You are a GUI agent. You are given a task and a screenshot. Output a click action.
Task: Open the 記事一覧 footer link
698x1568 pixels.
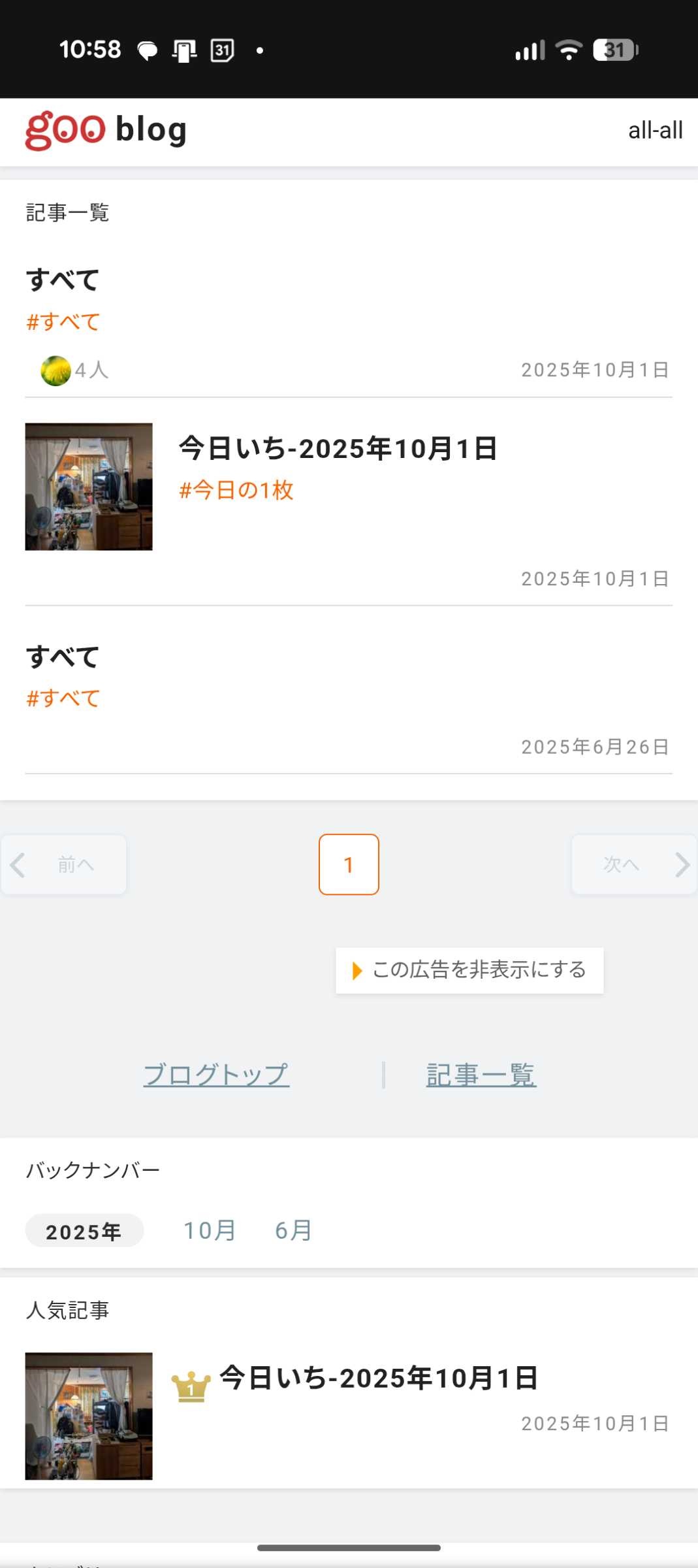click(481, 1075)
